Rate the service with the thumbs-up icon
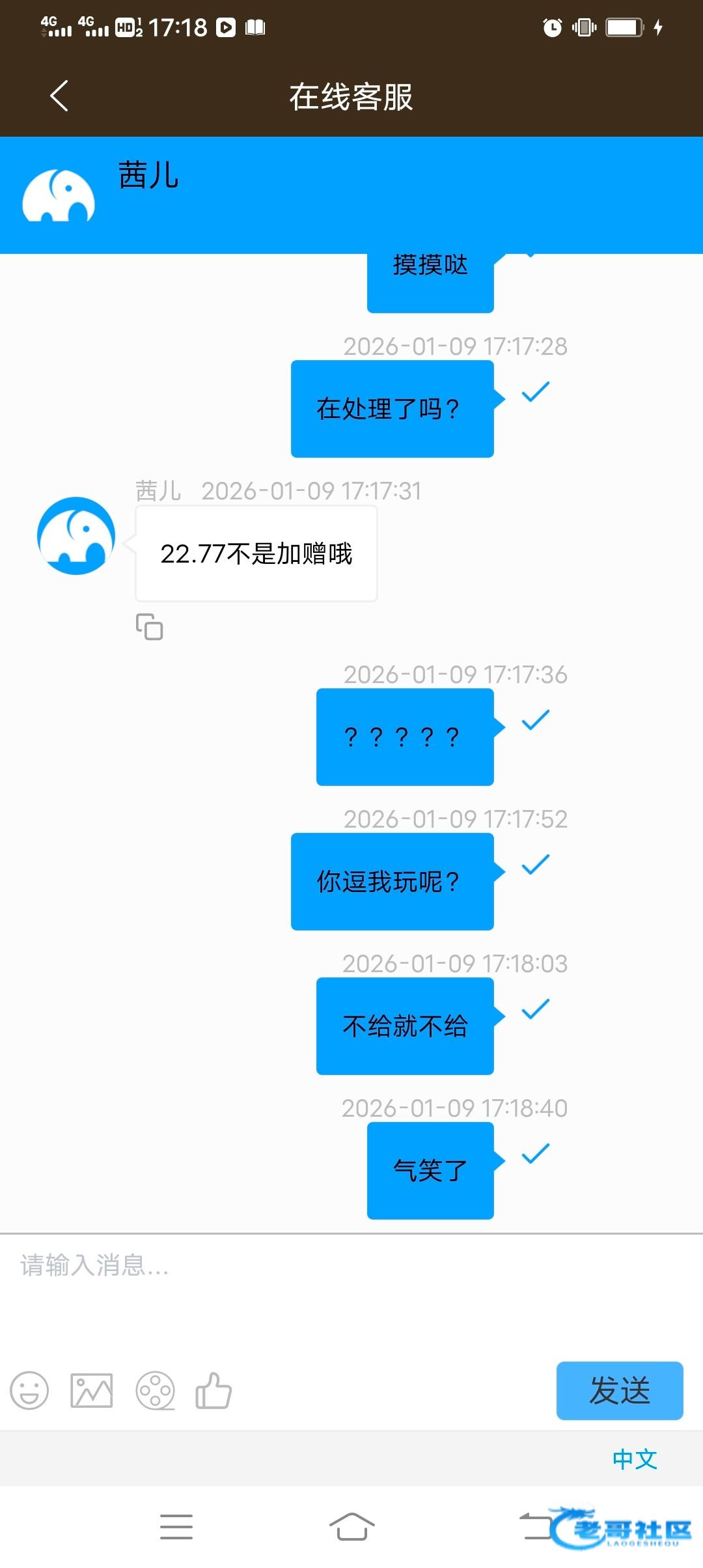 point(214,1391)
